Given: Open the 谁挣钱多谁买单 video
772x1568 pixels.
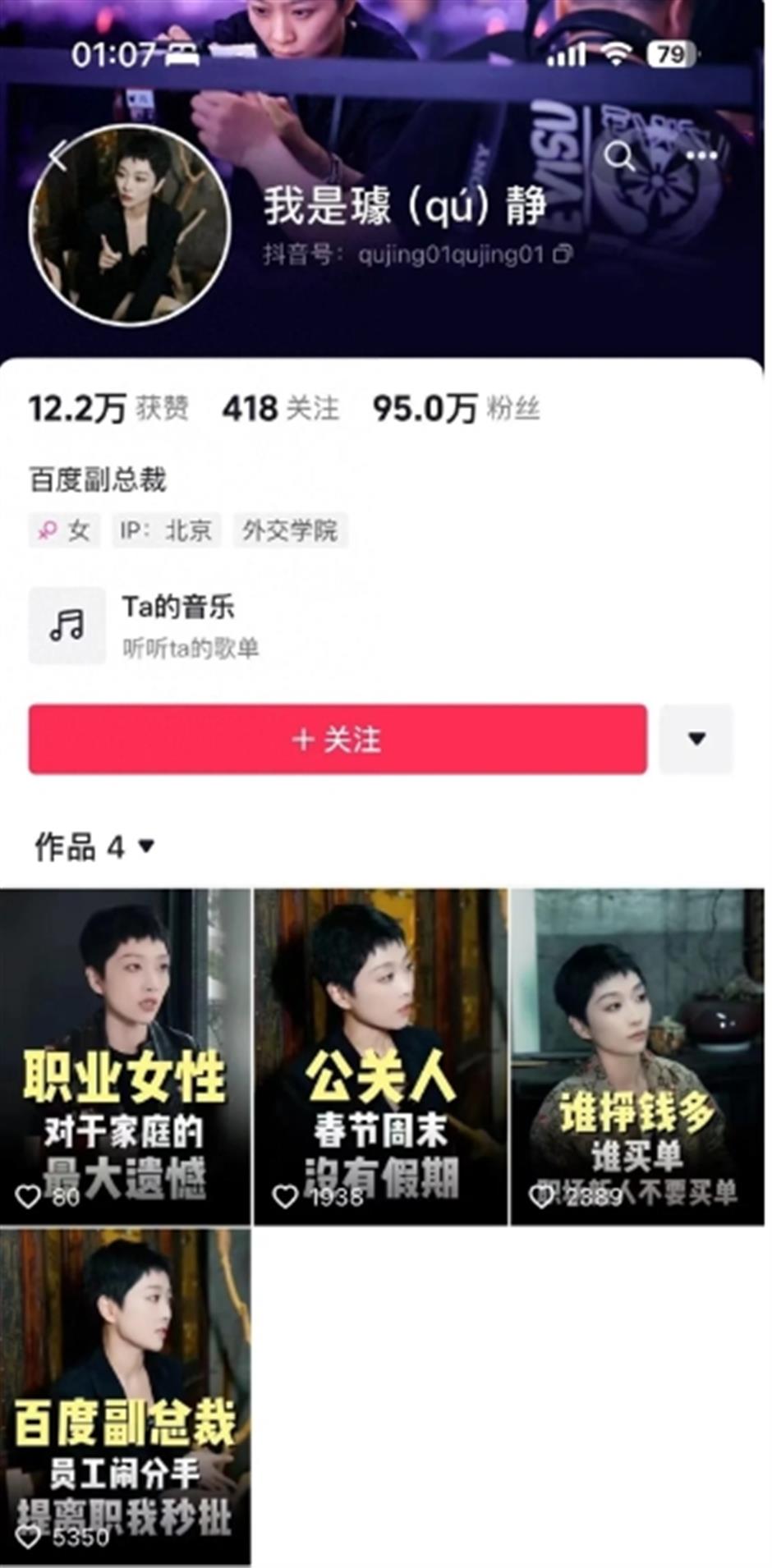Looking at the screenshot, I should [x=637, y=1057].
